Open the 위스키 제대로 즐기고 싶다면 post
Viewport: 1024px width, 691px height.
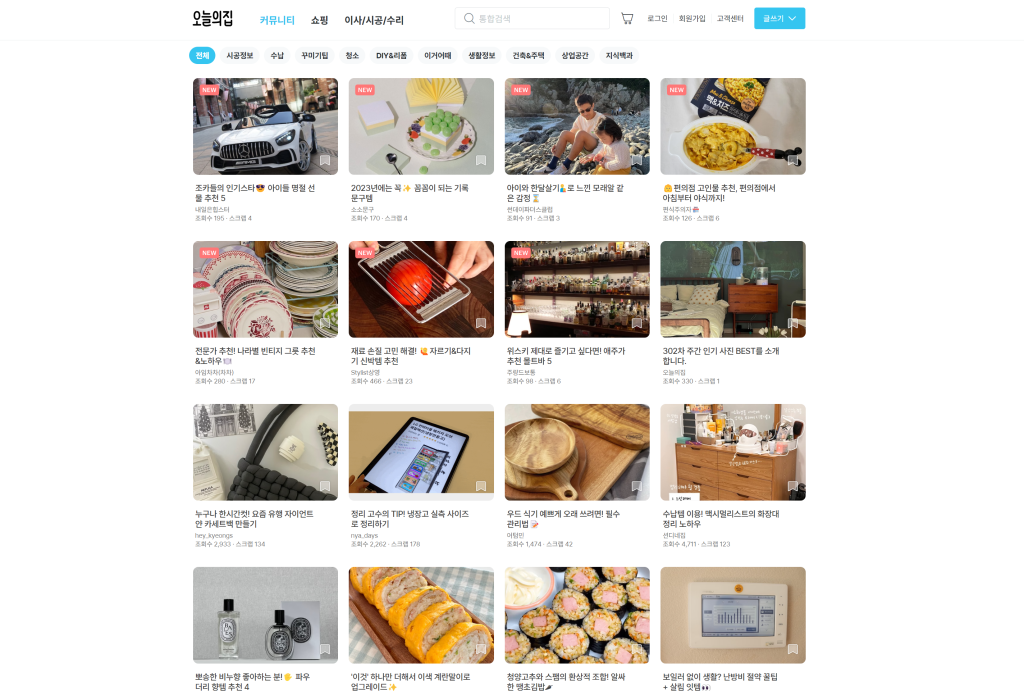(577, 289)
